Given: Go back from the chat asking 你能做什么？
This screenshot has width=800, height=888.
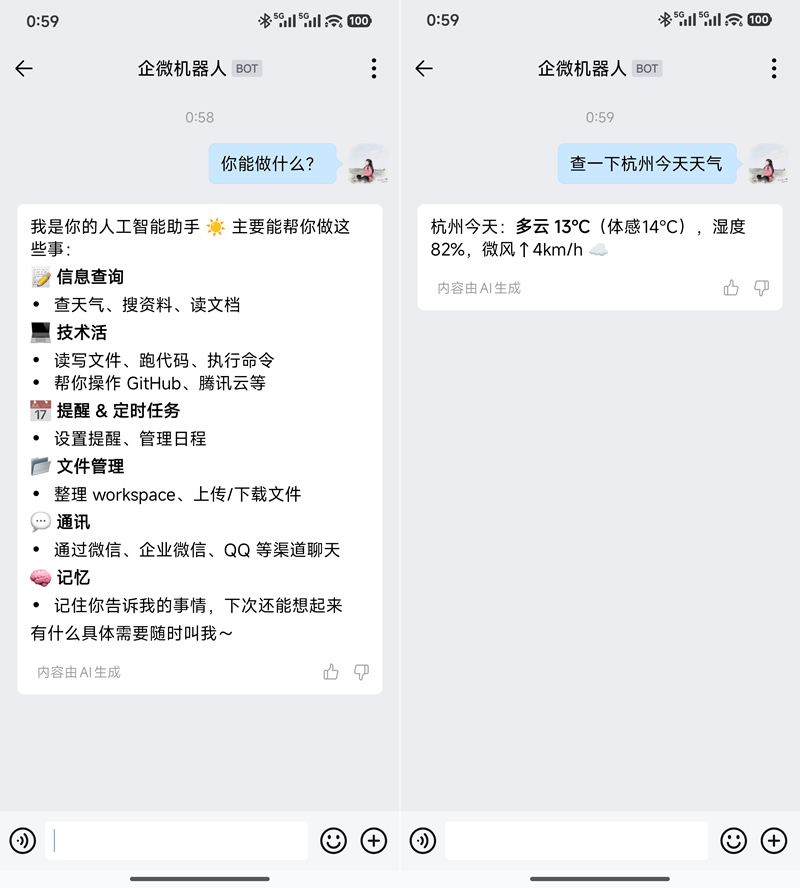Looking at the screenshot, I should pyautogui.click(x=24, y=68).
